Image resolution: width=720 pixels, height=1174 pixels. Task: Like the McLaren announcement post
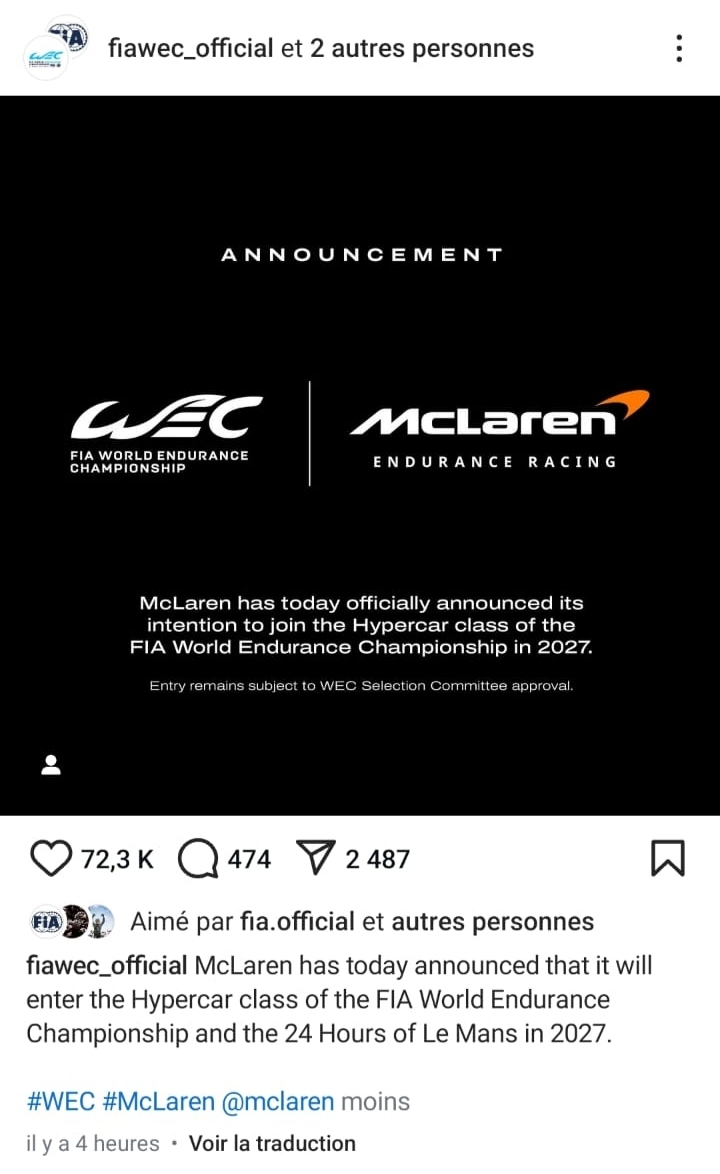point(51,858)
